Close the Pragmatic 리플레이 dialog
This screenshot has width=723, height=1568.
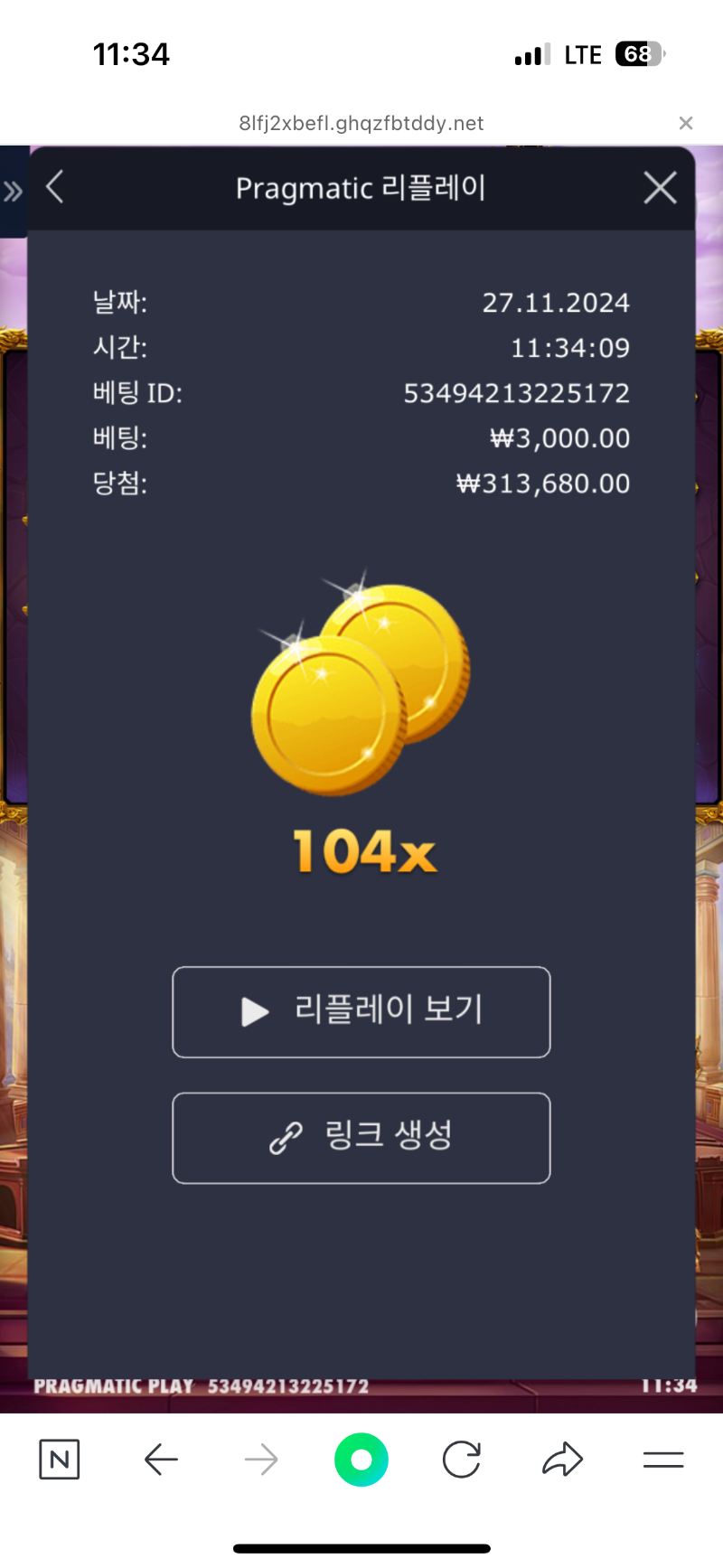(x=660, y=188)
